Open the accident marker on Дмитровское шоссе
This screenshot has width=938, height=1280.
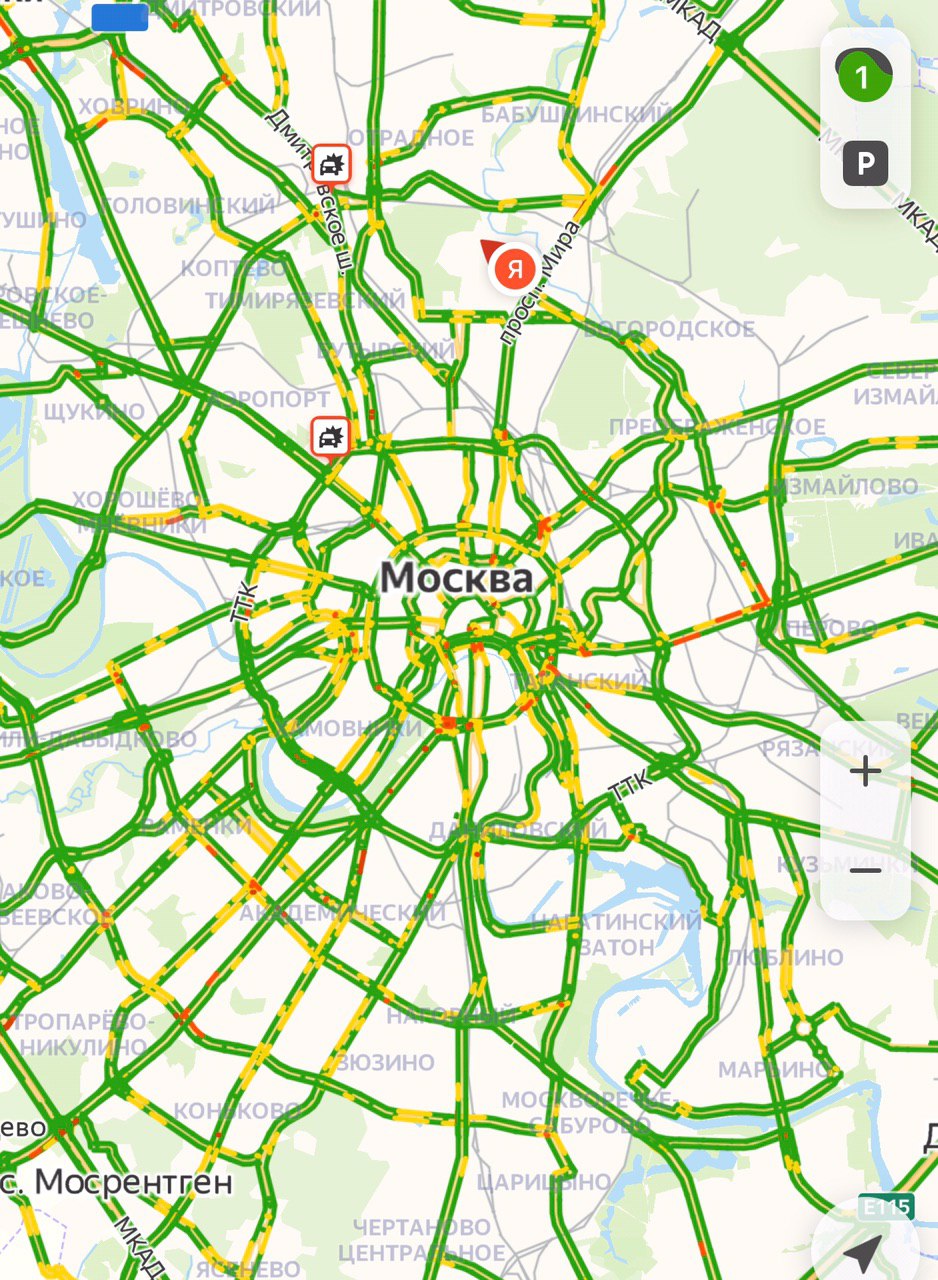332,165
